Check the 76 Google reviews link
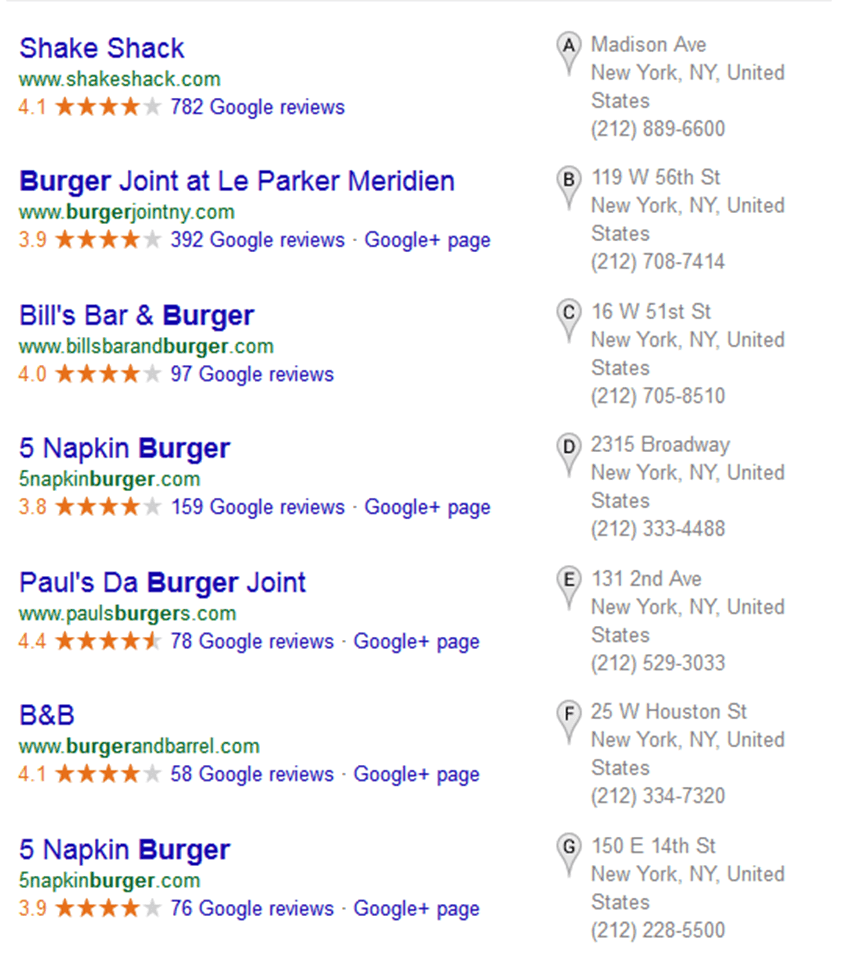This screenshot has width=860, height=953. point(252,908)
